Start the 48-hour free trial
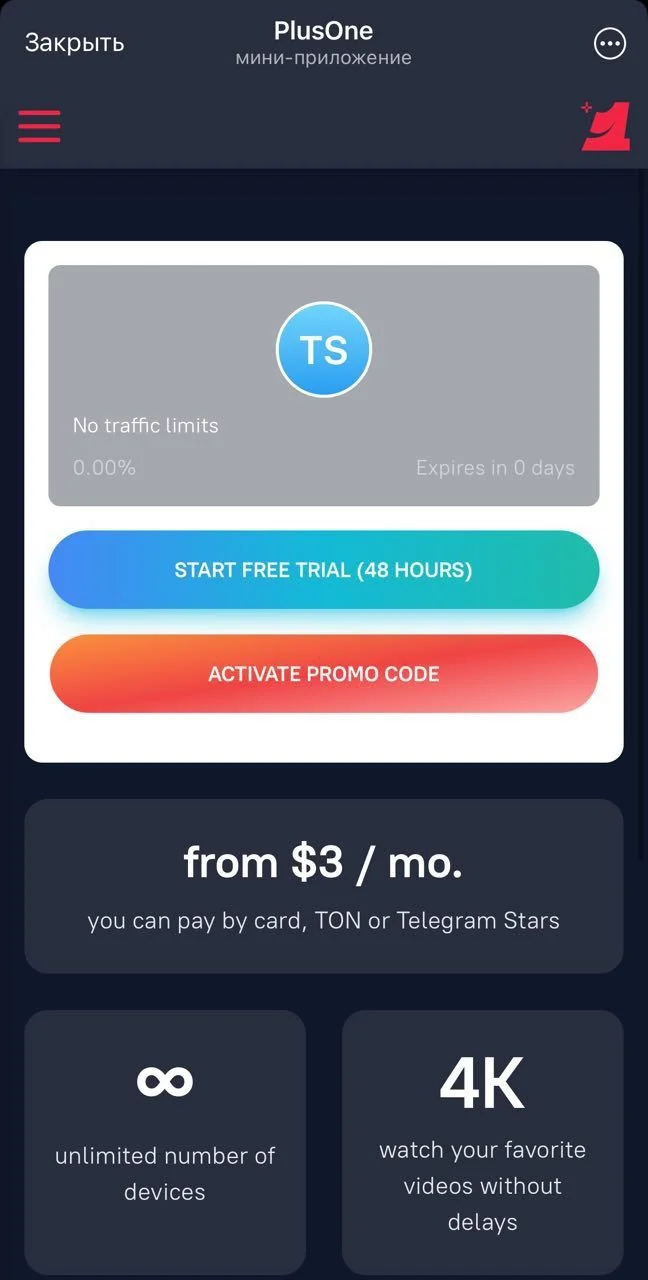This screenshot has height=1280, width=648. coord(324,570)
